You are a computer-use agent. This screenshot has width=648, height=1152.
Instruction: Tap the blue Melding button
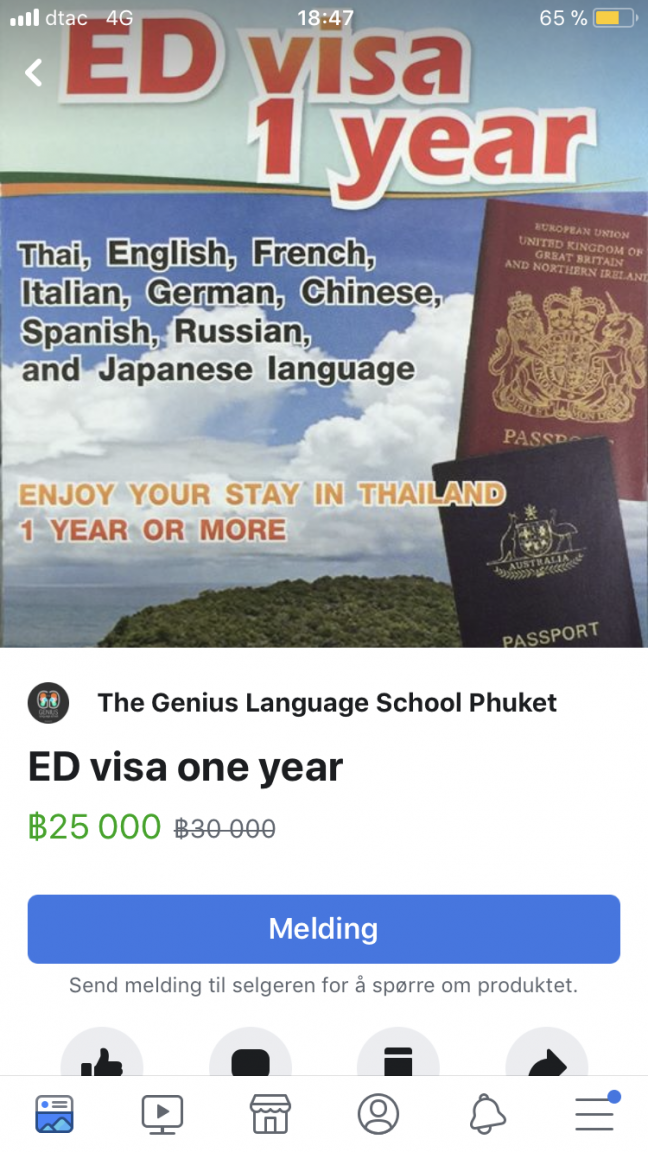click(x=324, y=929)
